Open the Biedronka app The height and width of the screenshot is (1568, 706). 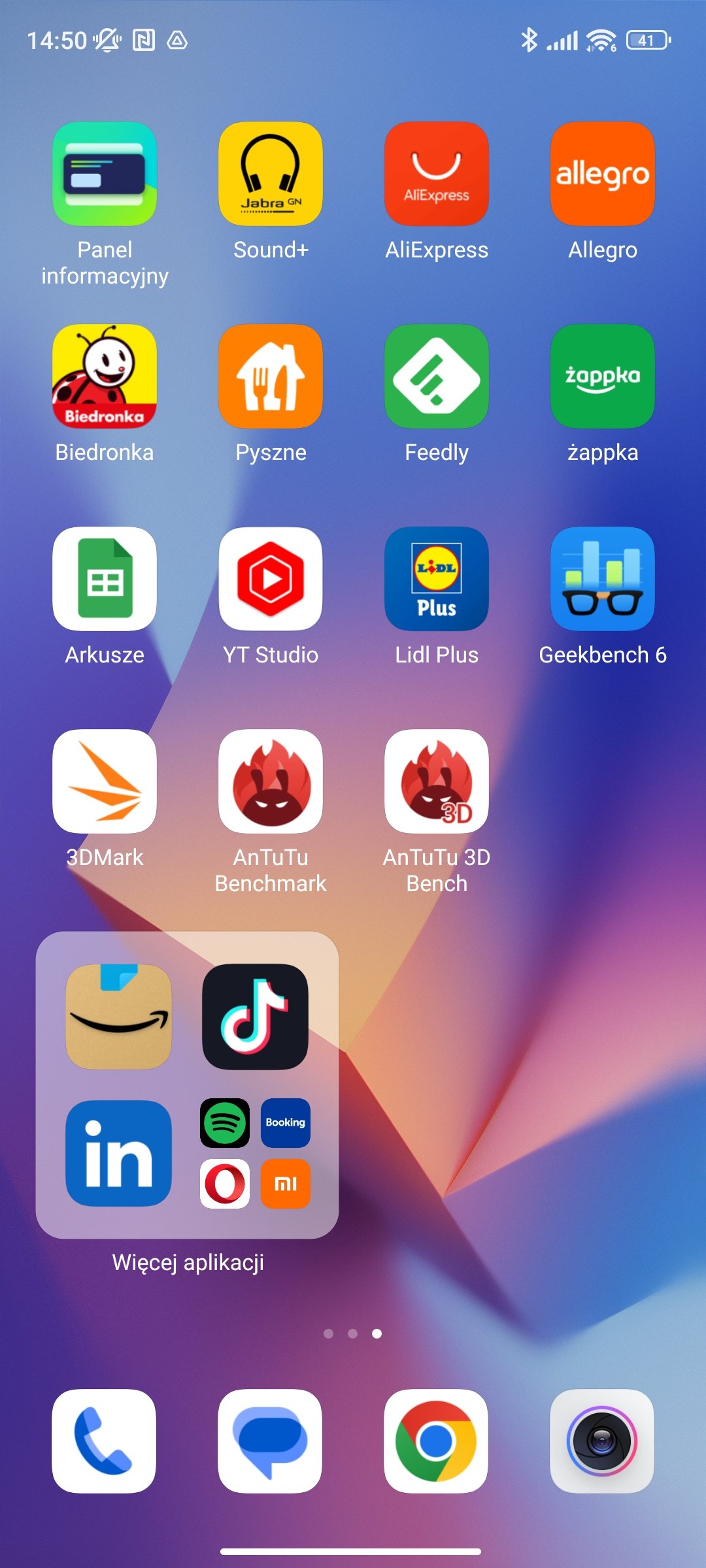(105, 376)
